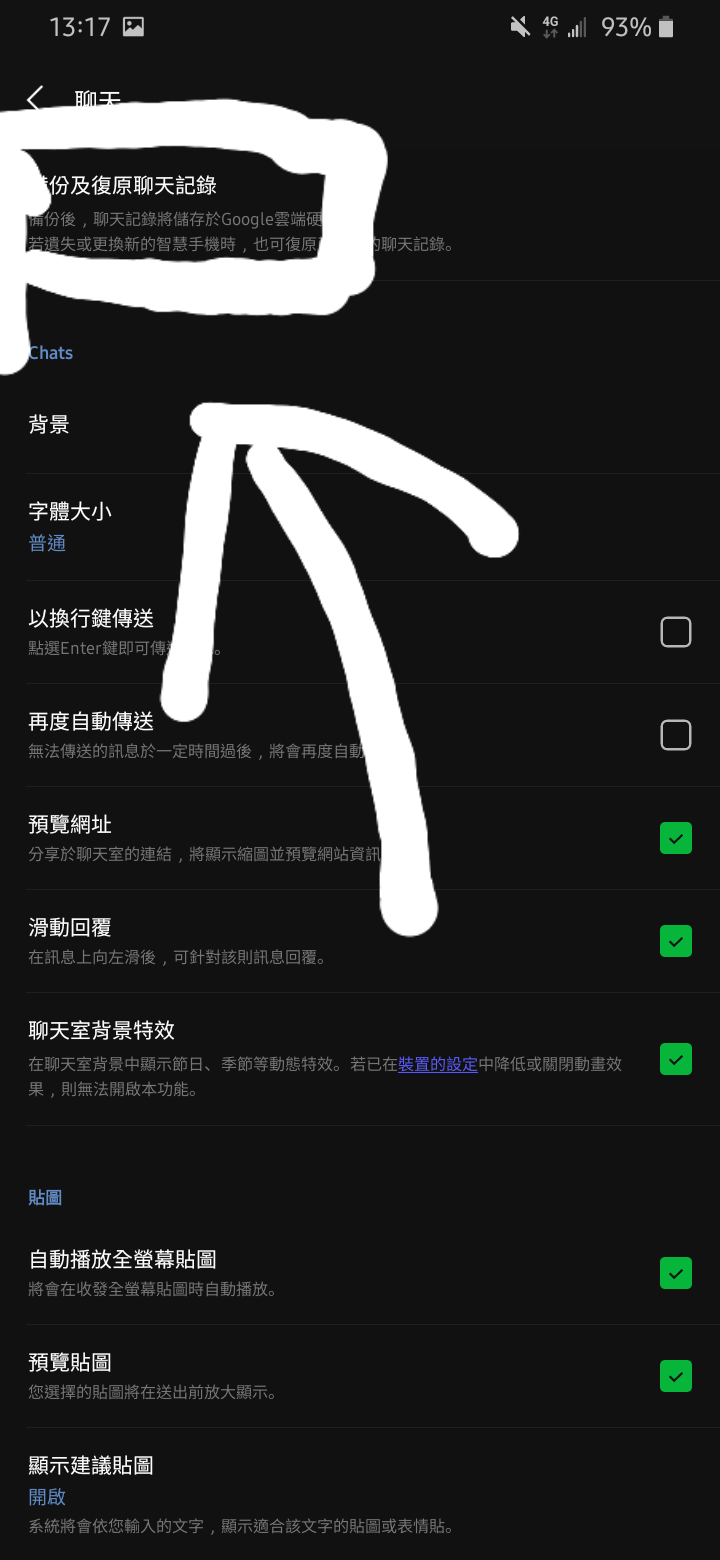Disable 自動播放全螢幕貼圖 option

tap(676, 1272)
